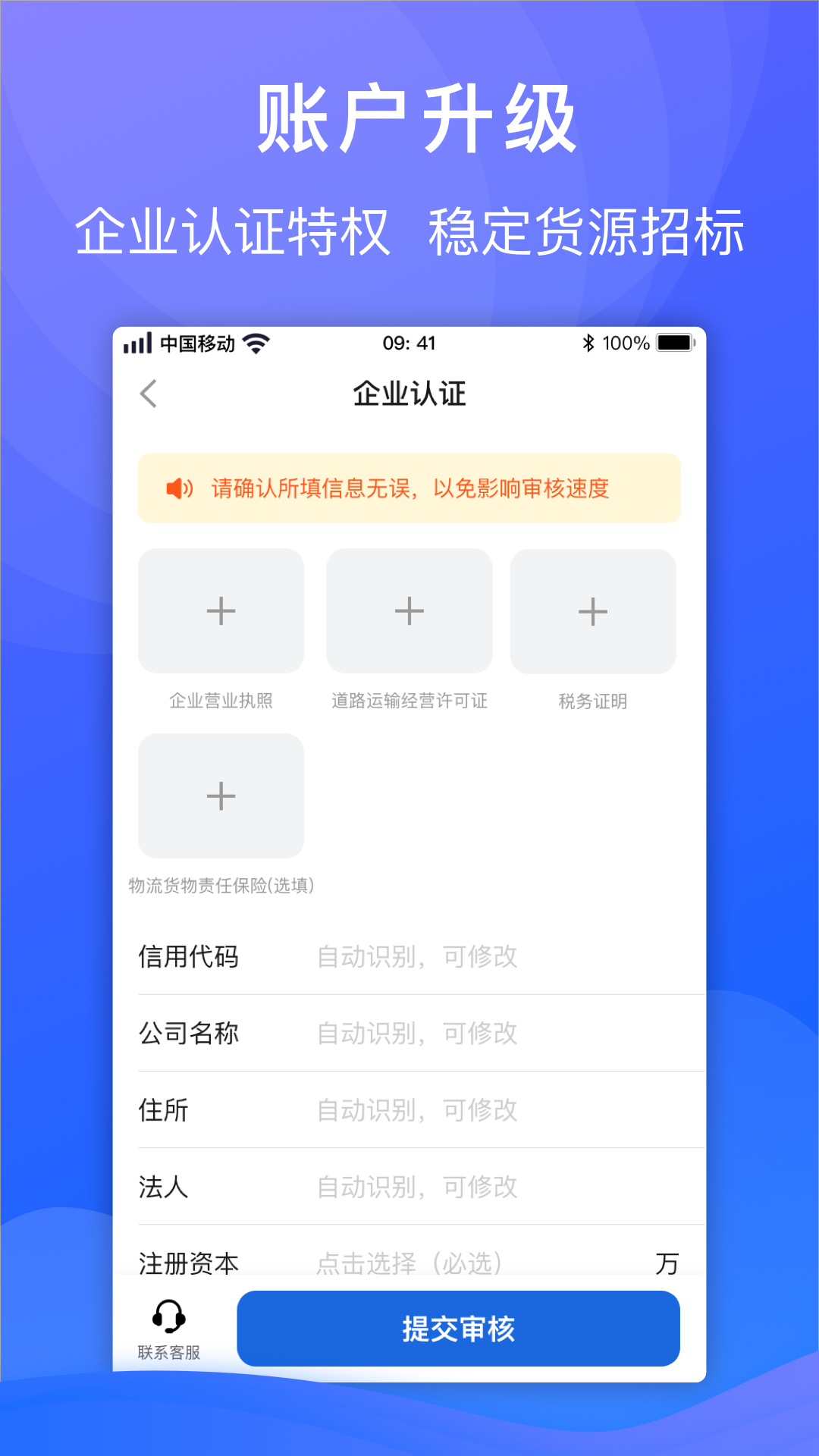
Task: Tap the plus icon for 物流货物责任保险 upload
Action: pyautogui.click(x=221, y=796)
